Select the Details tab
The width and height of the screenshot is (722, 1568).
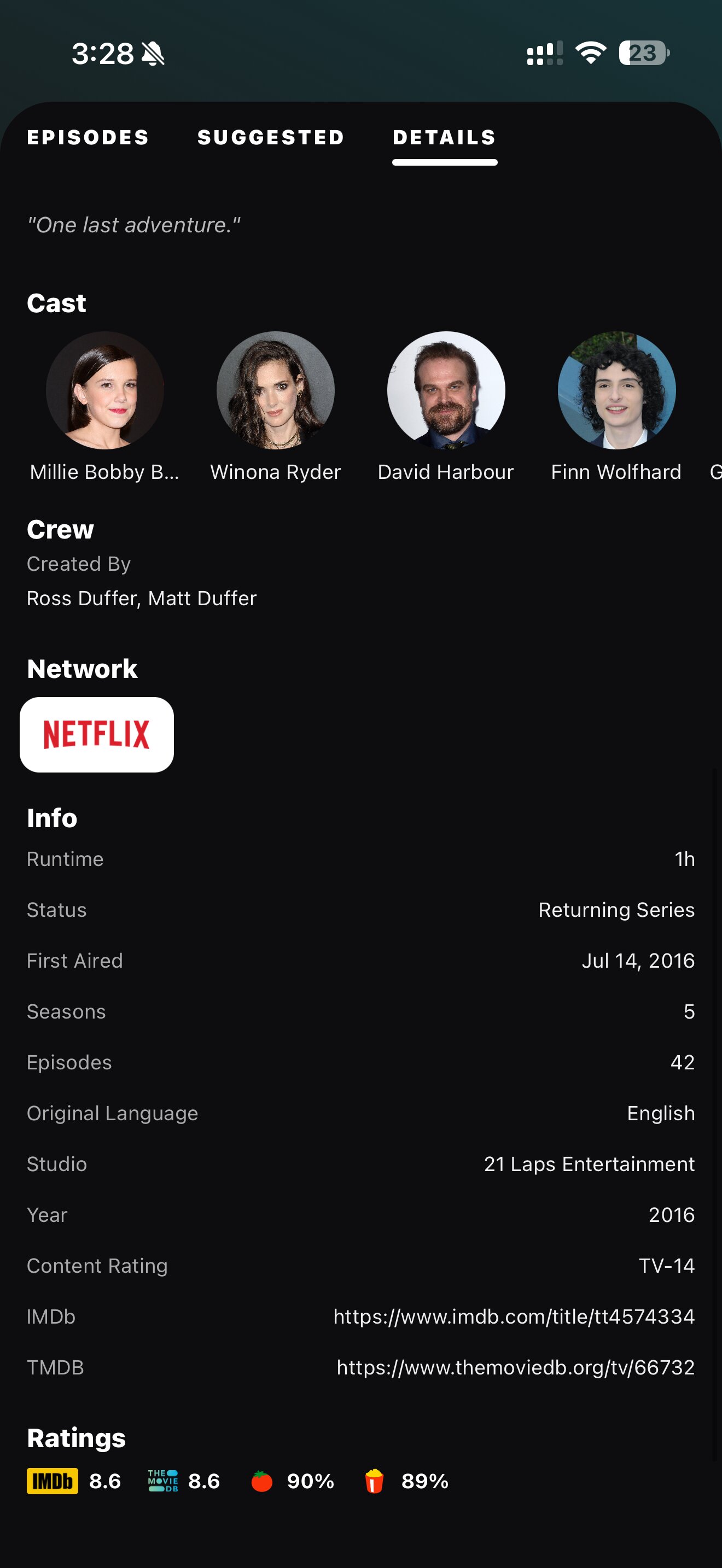coord(444,138)
